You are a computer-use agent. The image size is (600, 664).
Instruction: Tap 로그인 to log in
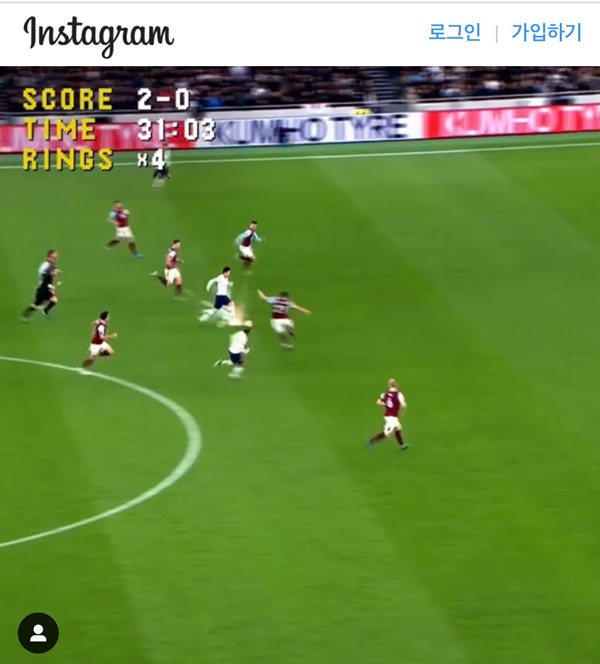point(454,32)
